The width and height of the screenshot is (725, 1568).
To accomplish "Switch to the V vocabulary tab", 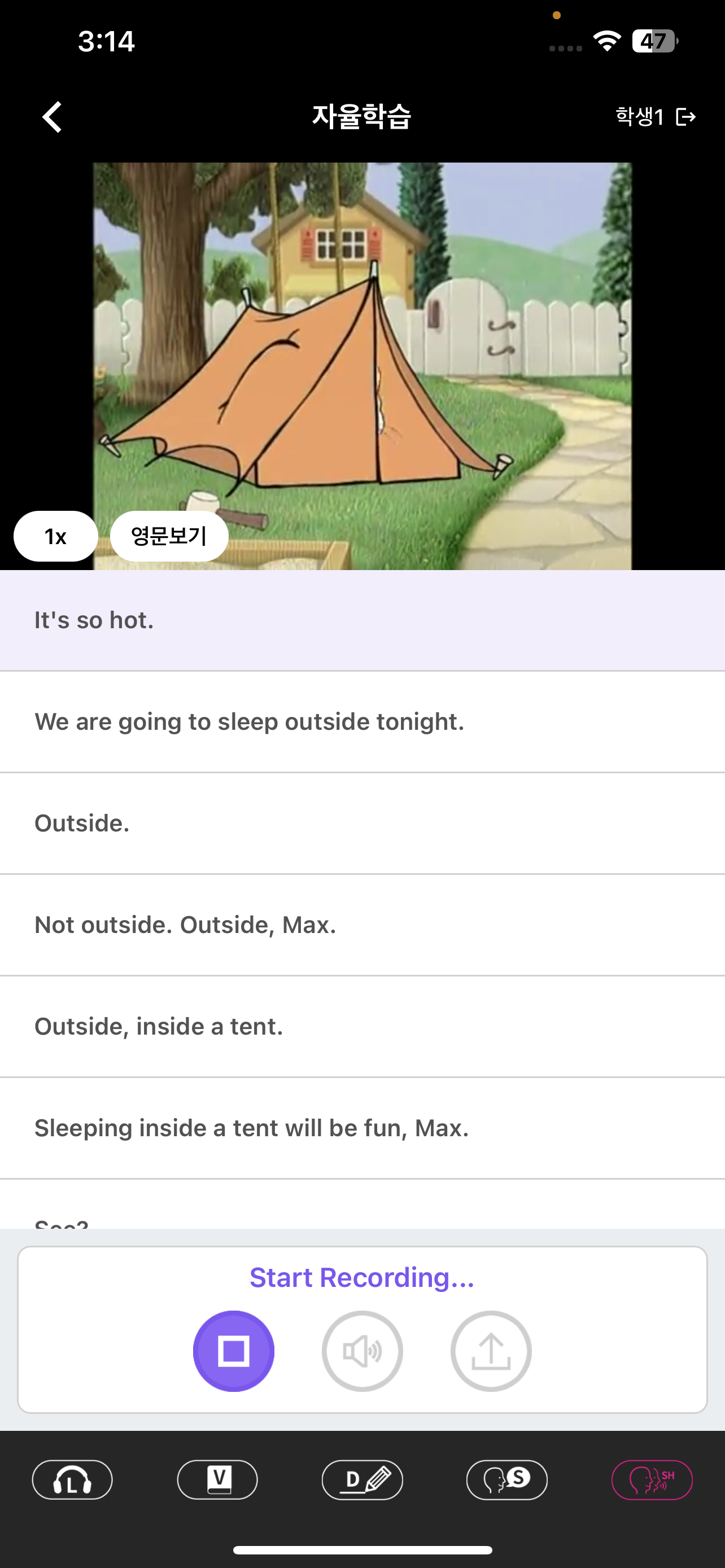I will coord(217,1480).
